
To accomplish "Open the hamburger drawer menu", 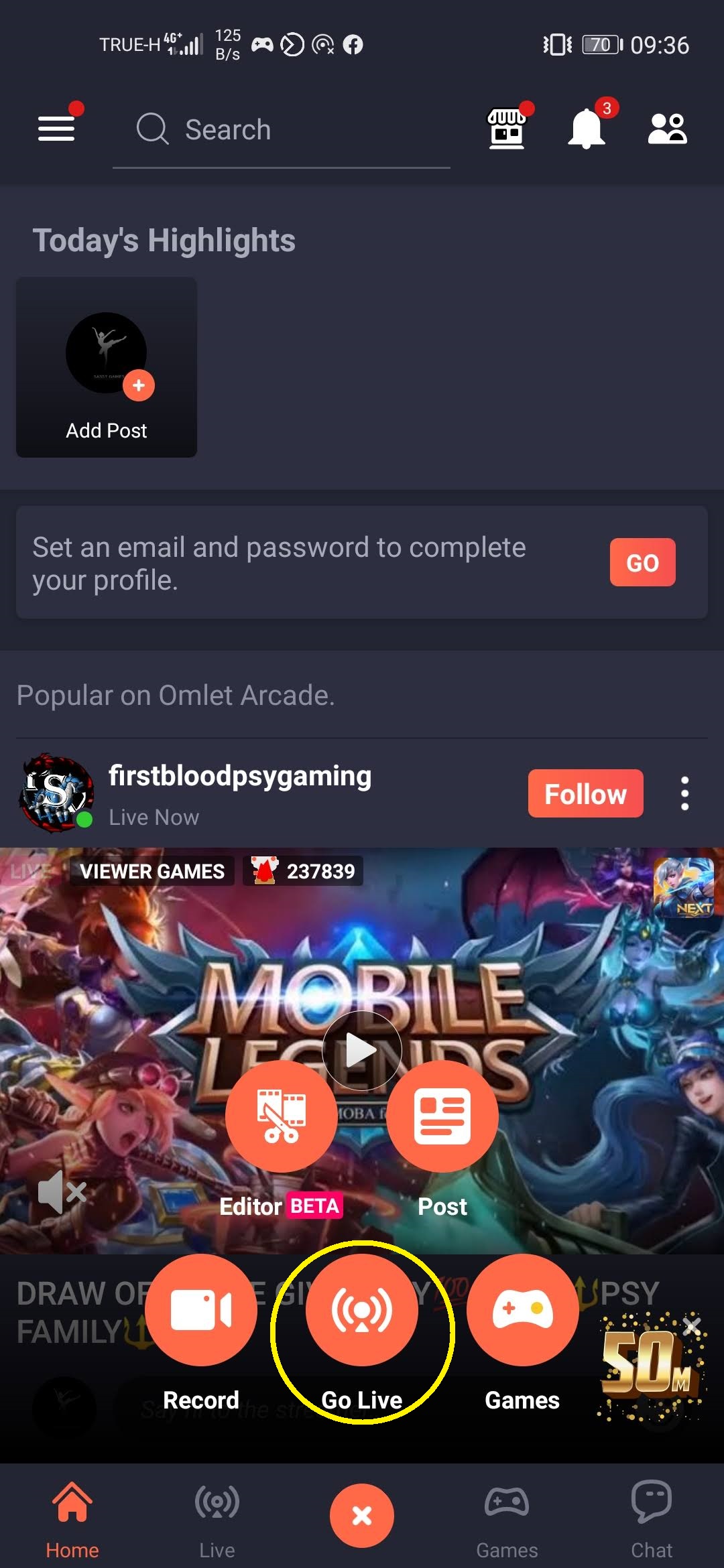I will coord(56,128).
